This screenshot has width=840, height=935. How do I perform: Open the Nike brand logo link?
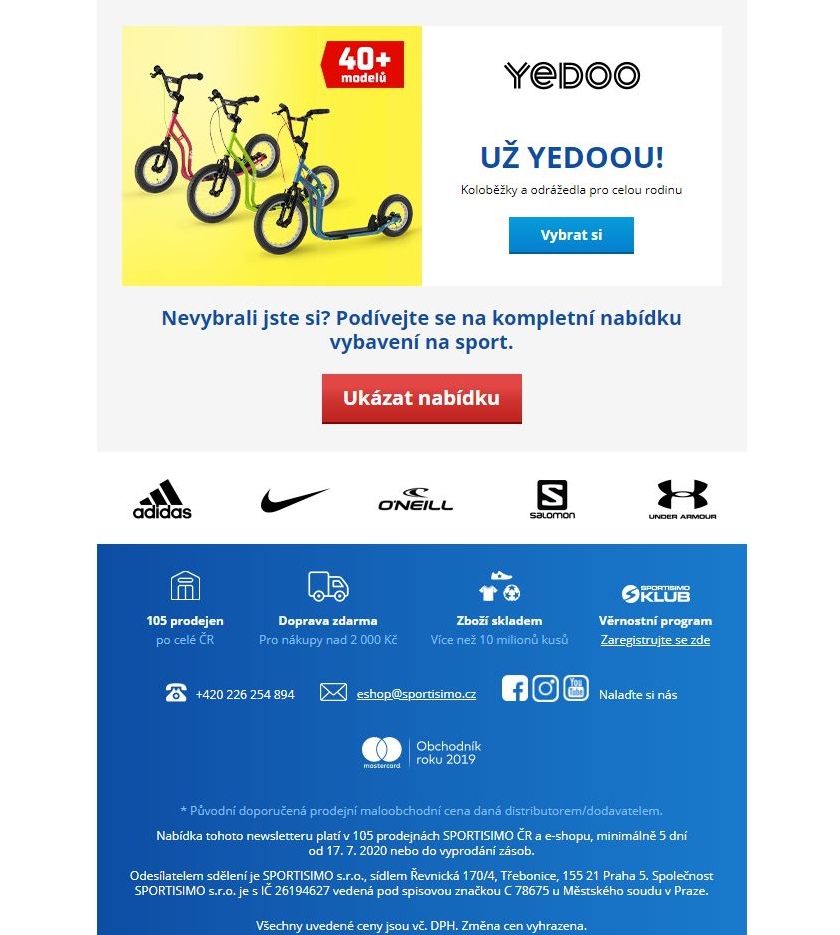point(295,500)
